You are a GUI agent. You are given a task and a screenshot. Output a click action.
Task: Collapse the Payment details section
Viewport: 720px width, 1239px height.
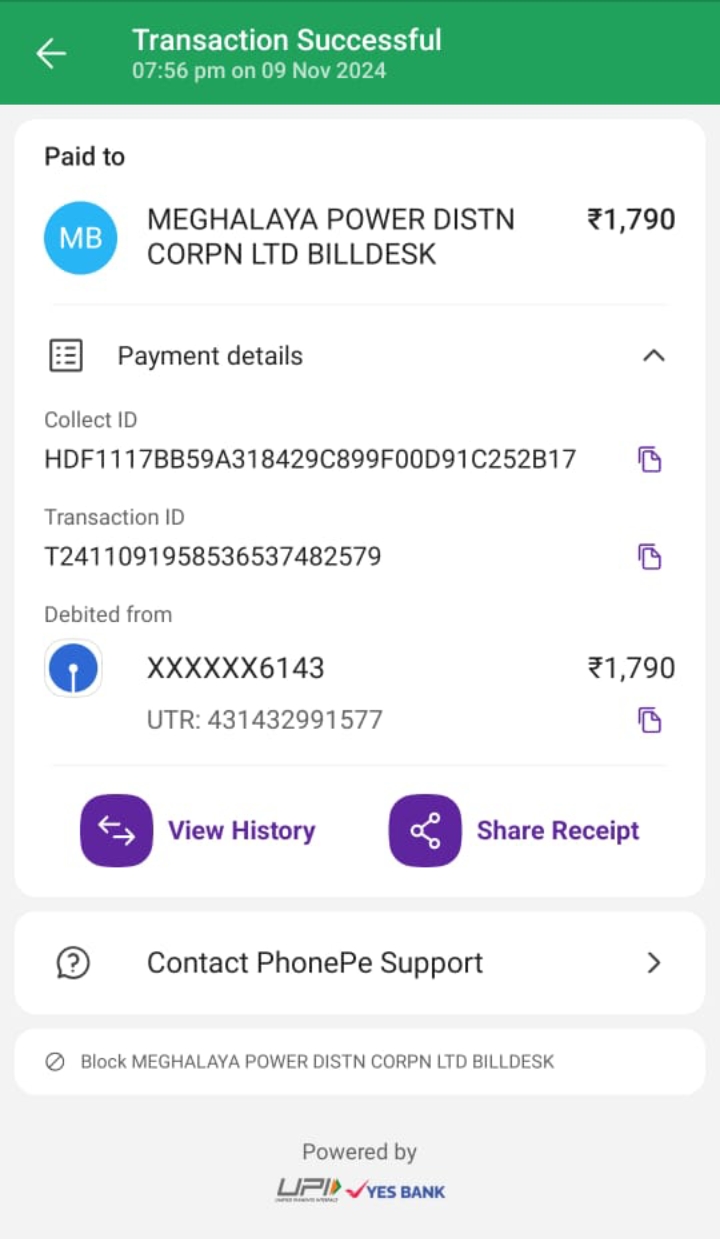coord(654,355)
